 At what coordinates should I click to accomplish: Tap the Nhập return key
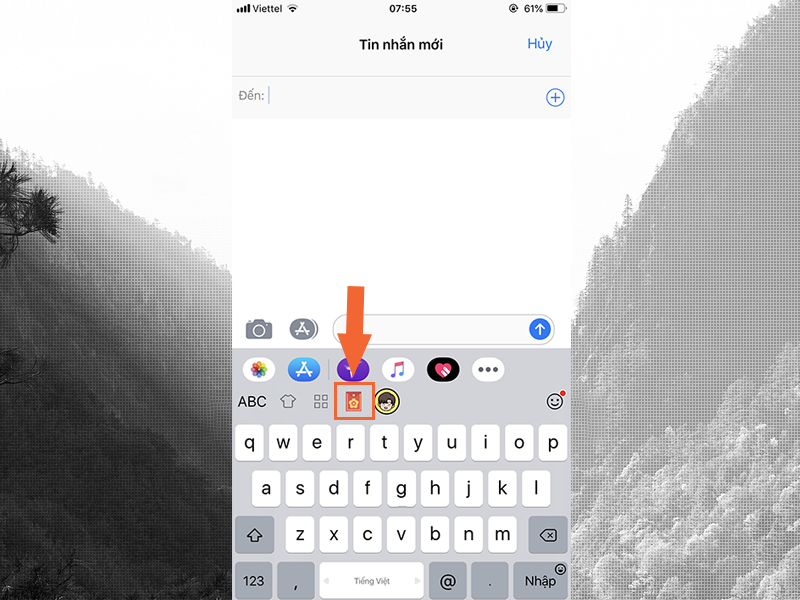click(x=540, y=579)
